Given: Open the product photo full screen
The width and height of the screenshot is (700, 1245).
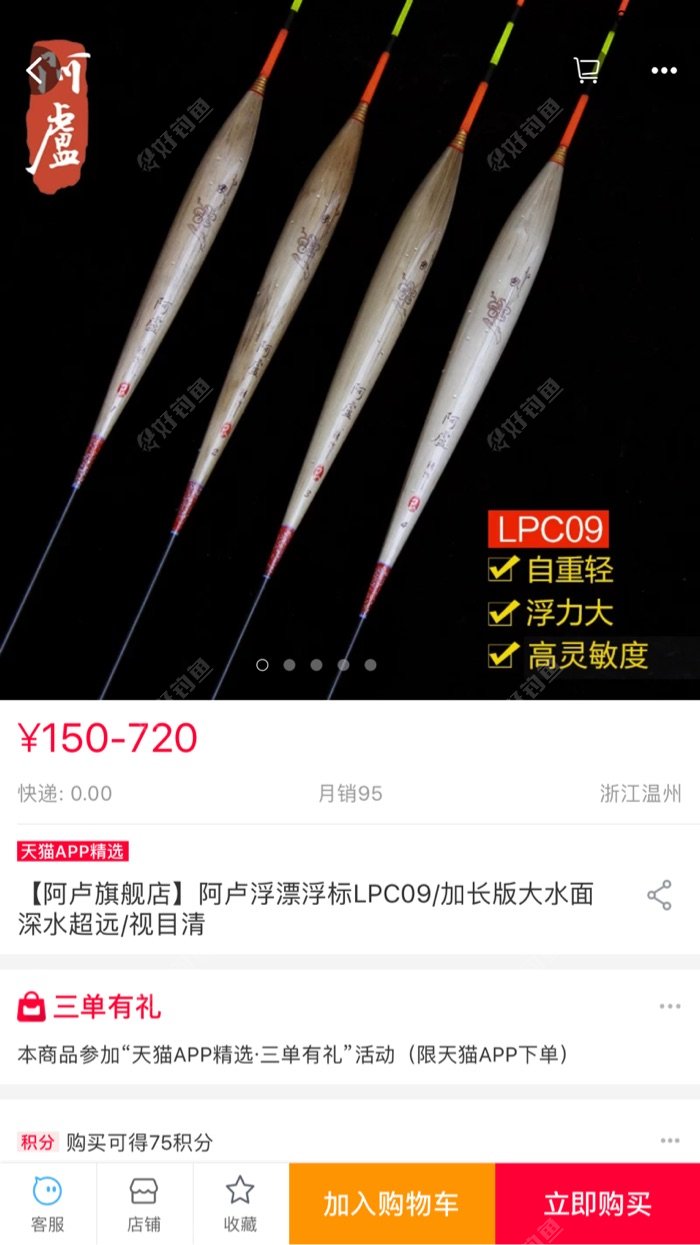Looking at the screenshot, I should coord(350,350).
